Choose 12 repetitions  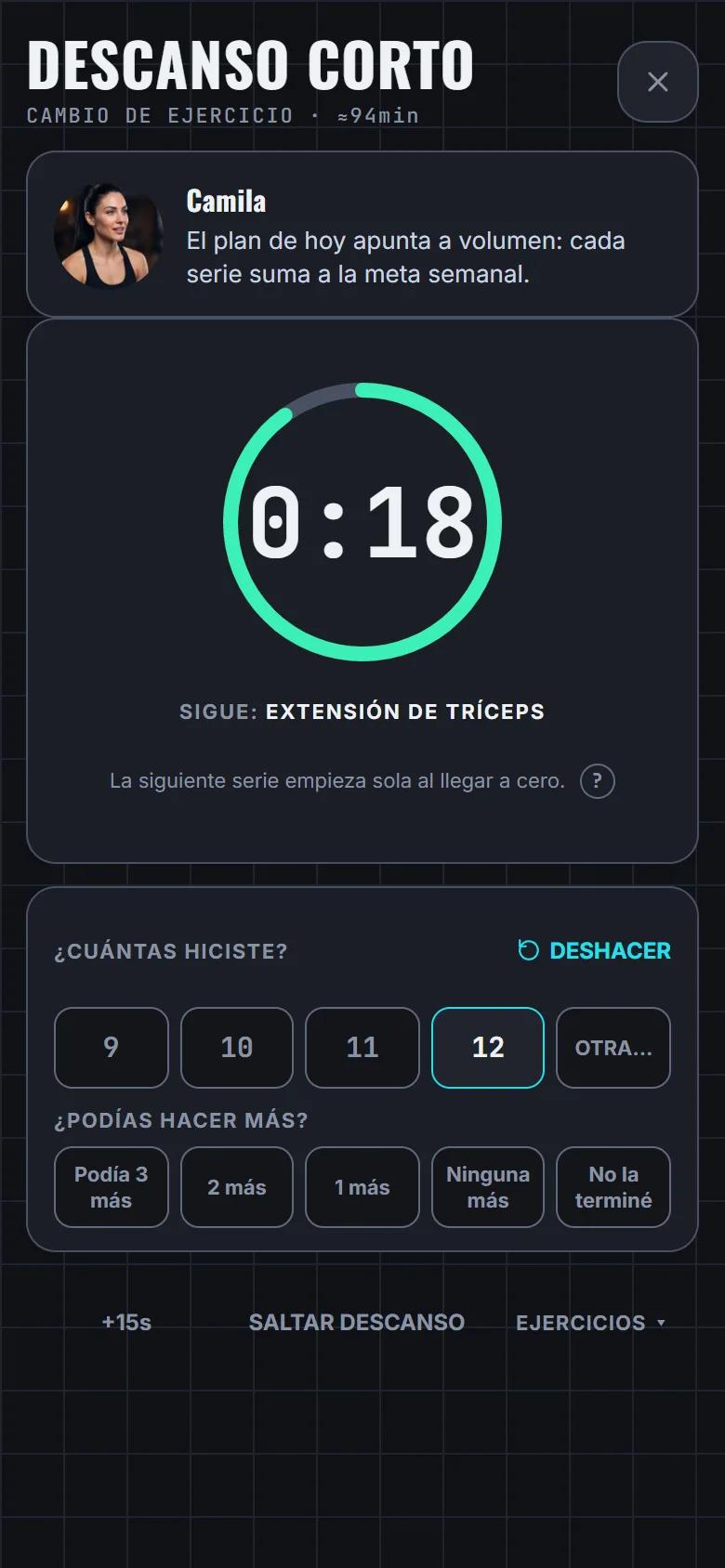[488, 1048]
